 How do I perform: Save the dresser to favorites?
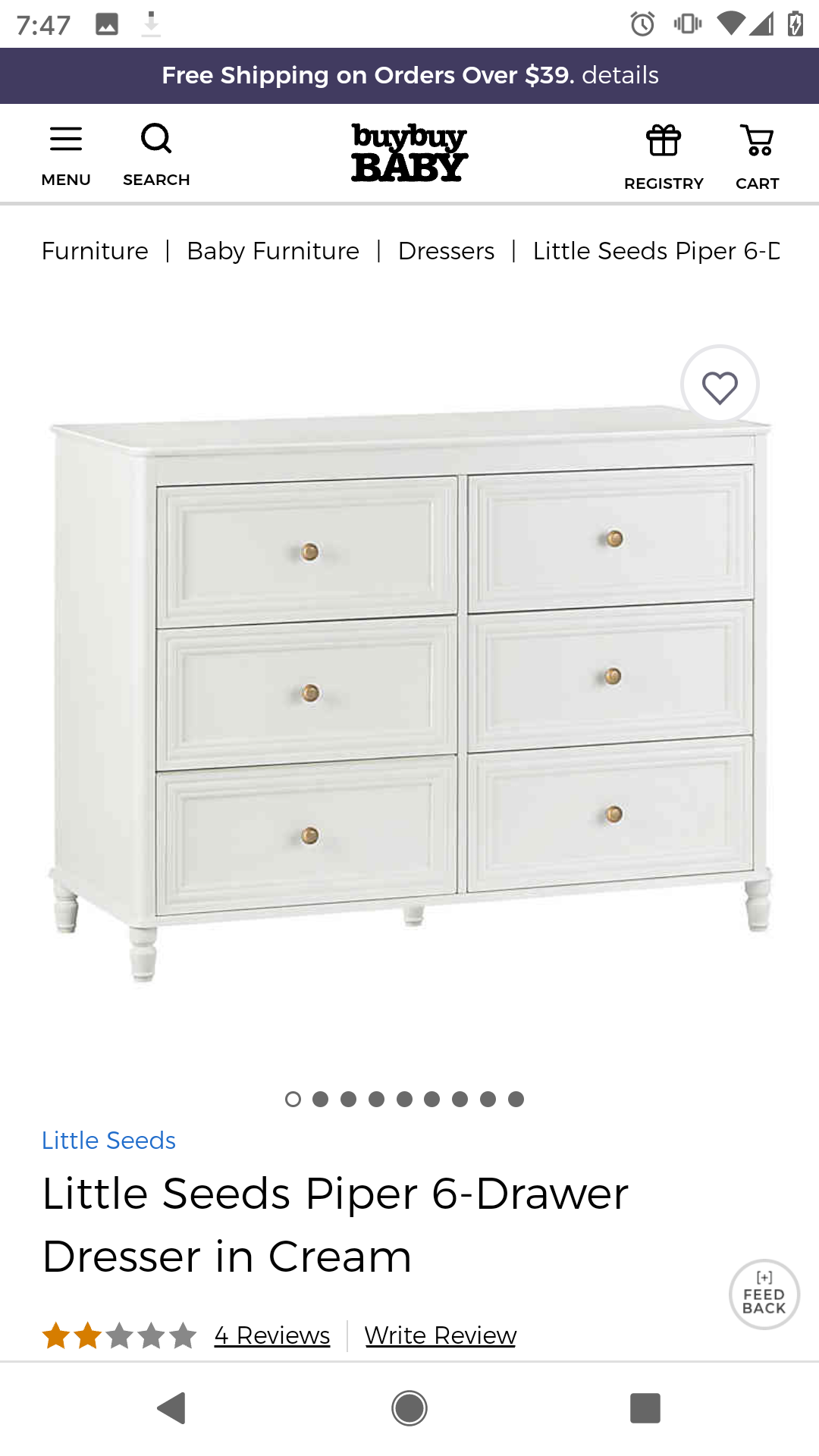(x=720, y=387)
